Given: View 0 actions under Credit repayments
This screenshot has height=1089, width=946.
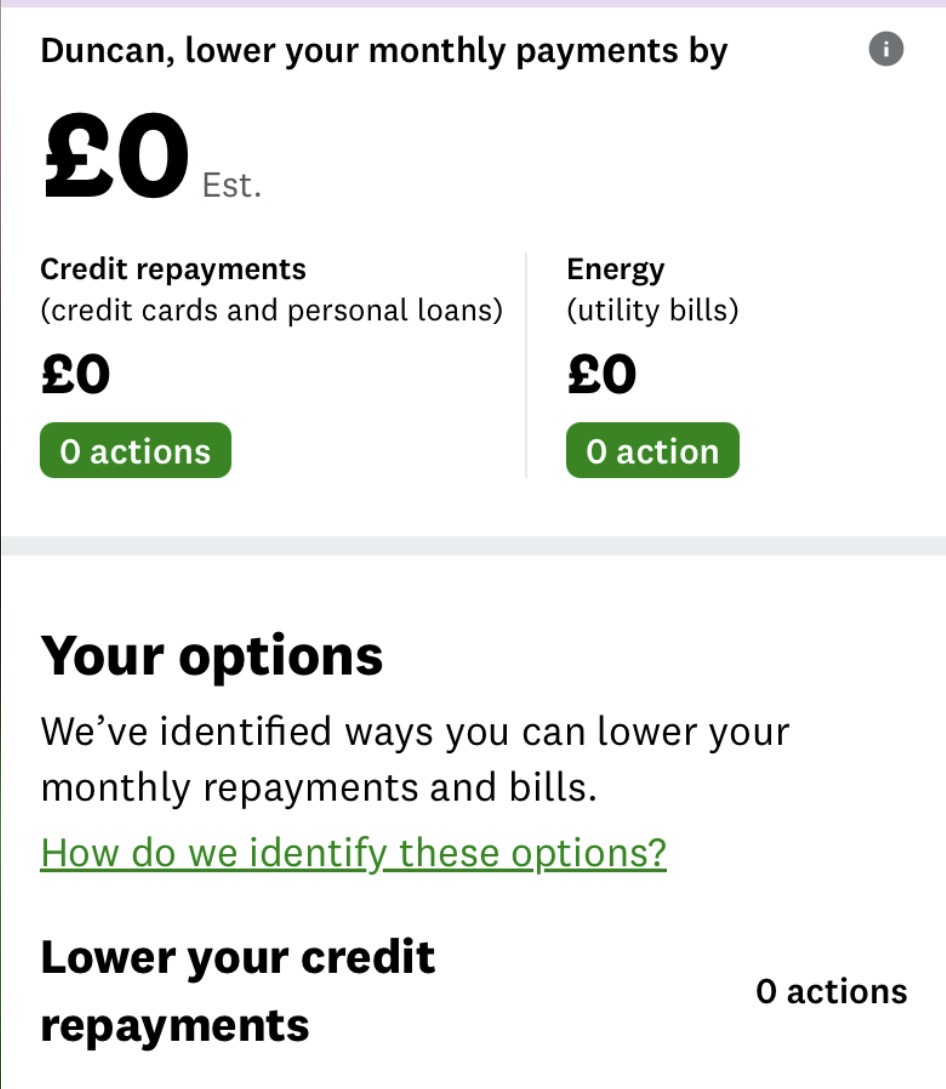Looking at the screenshot, I should pyautogui.click(x=135, y=451).
